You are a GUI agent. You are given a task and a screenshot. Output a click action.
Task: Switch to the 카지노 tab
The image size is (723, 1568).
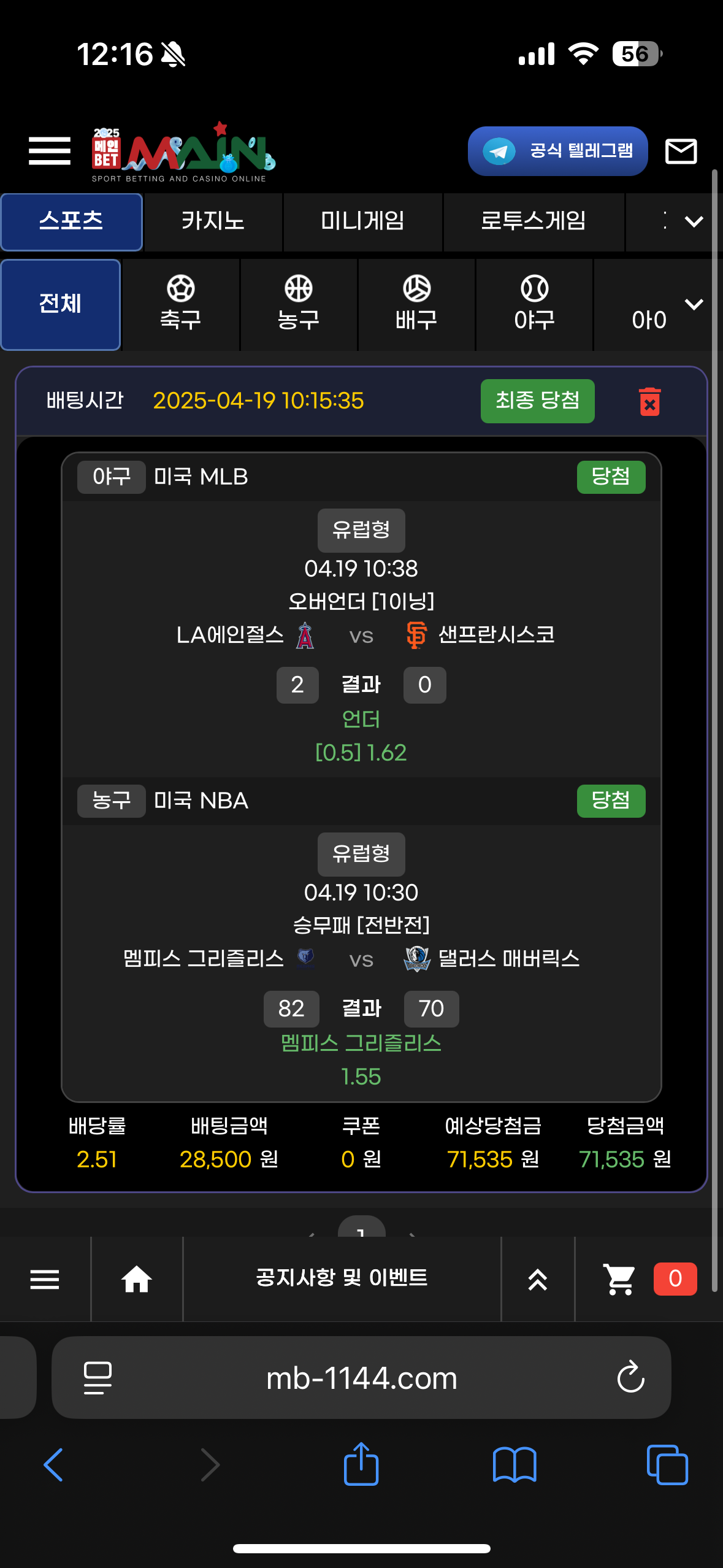coord(213,221)
